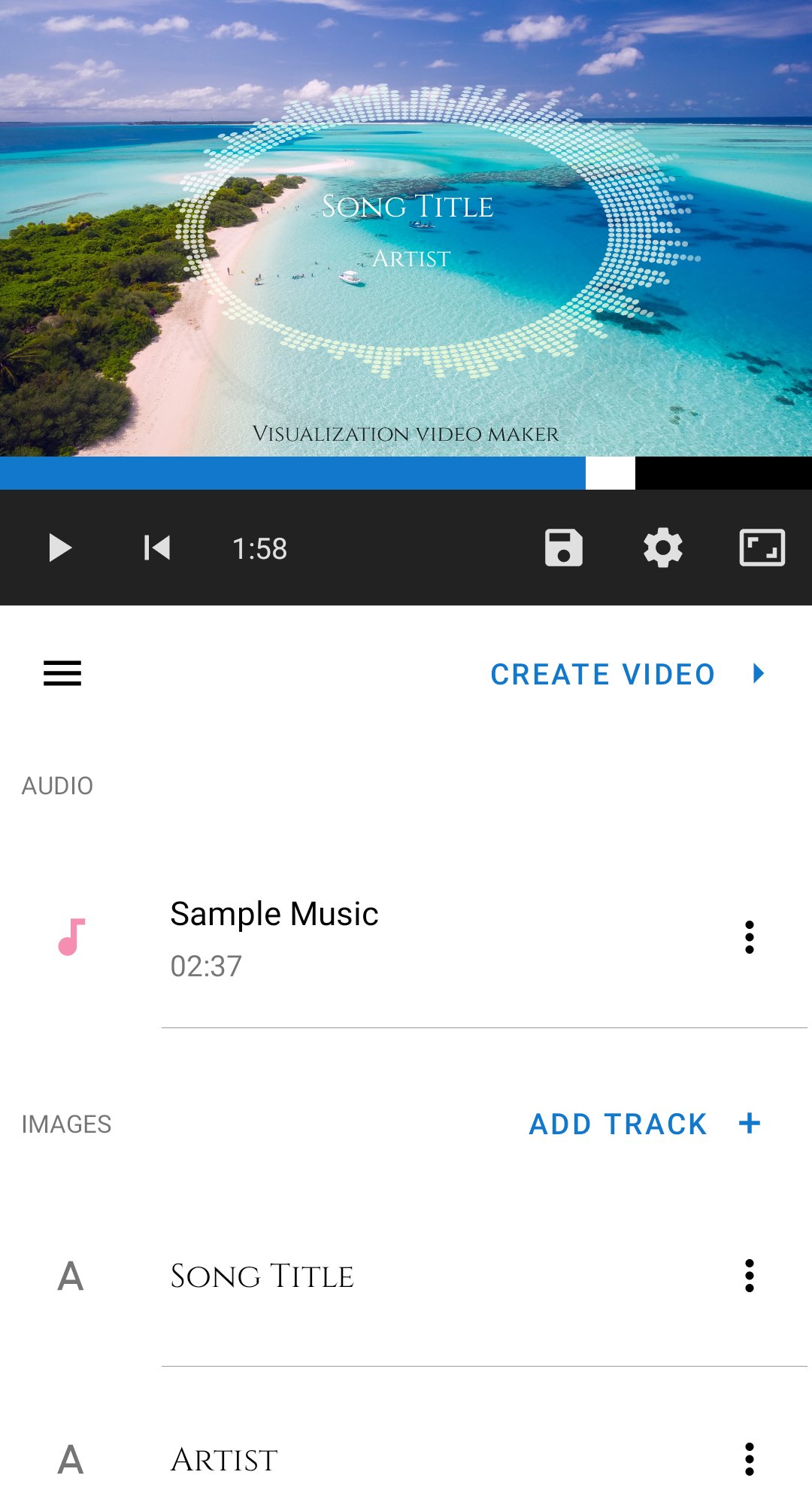Open the Song Title overflow menu
This screenshot has height=1487, width=812.
750,1276
